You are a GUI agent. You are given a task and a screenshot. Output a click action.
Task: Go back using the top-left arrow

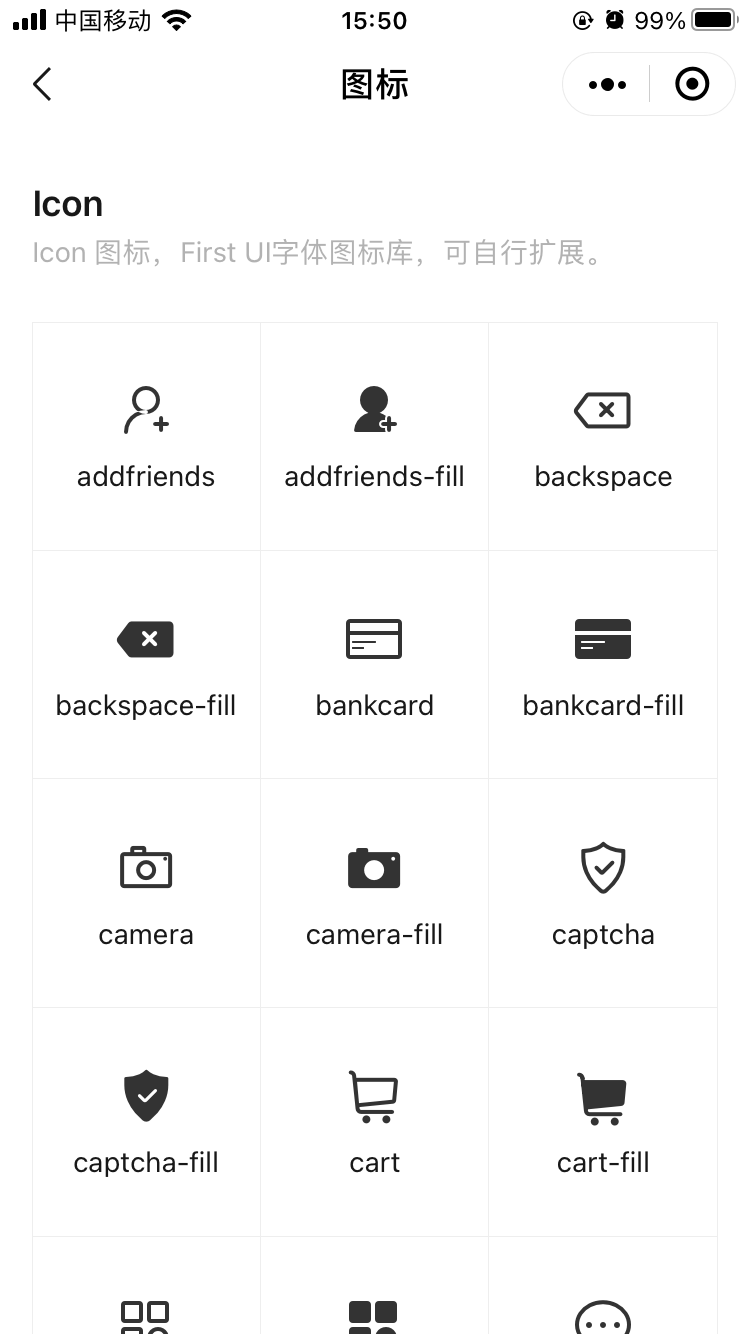tap(42, 85)
